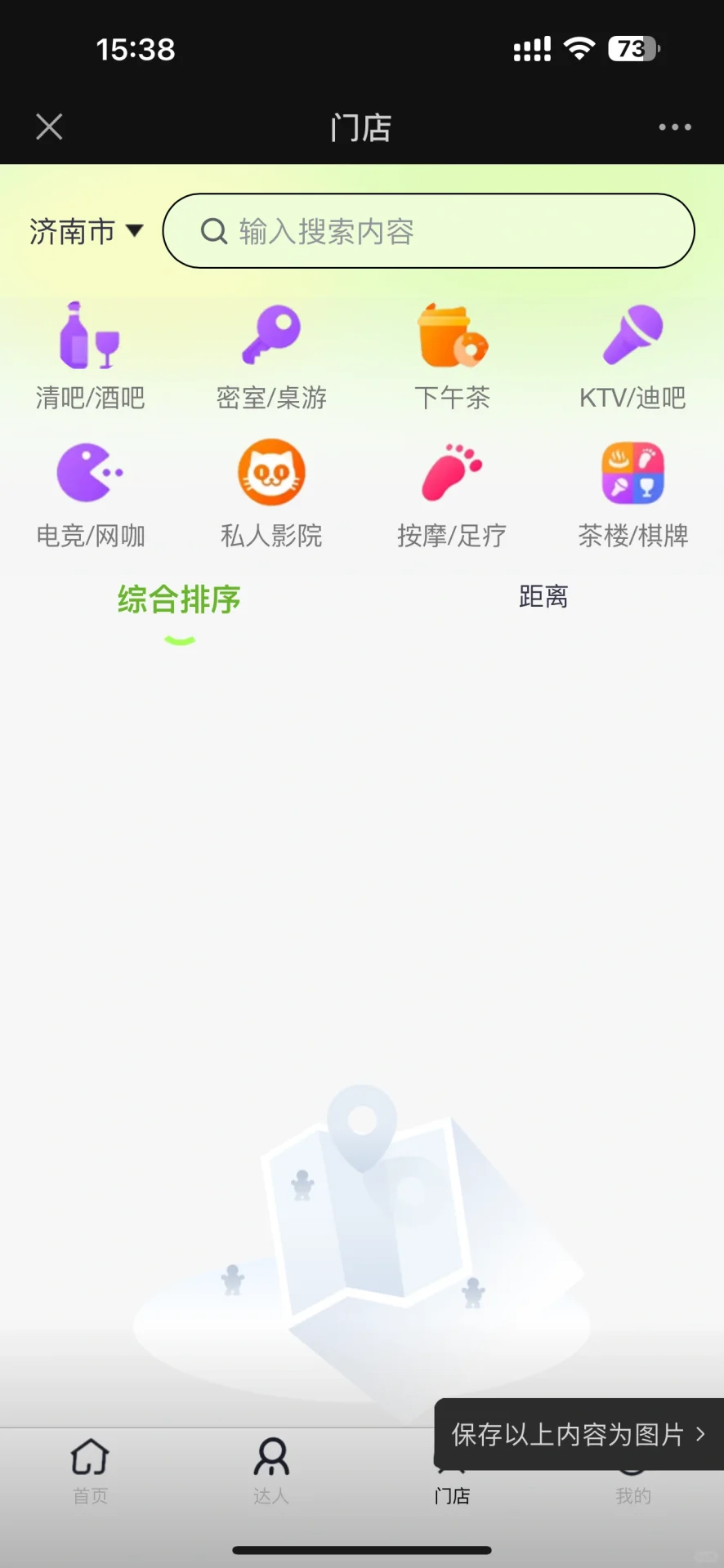Tap 保存以上内容为图片
Viewport: 724px width, 1568px height.
tap(577, 1434)
